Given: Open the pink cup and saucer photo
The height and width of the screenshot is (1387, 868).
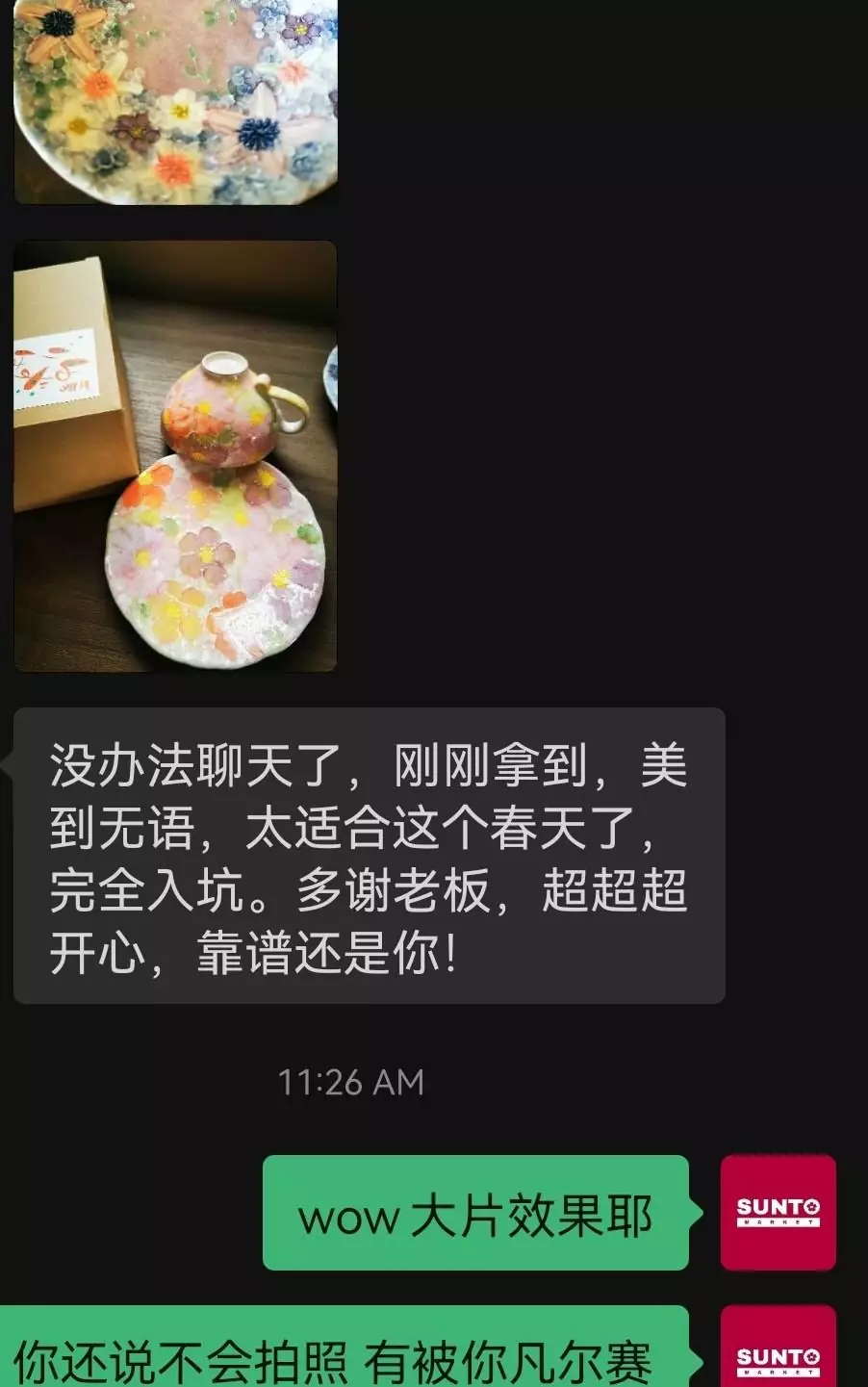Looking at the screenshot, I should point(175,455).
